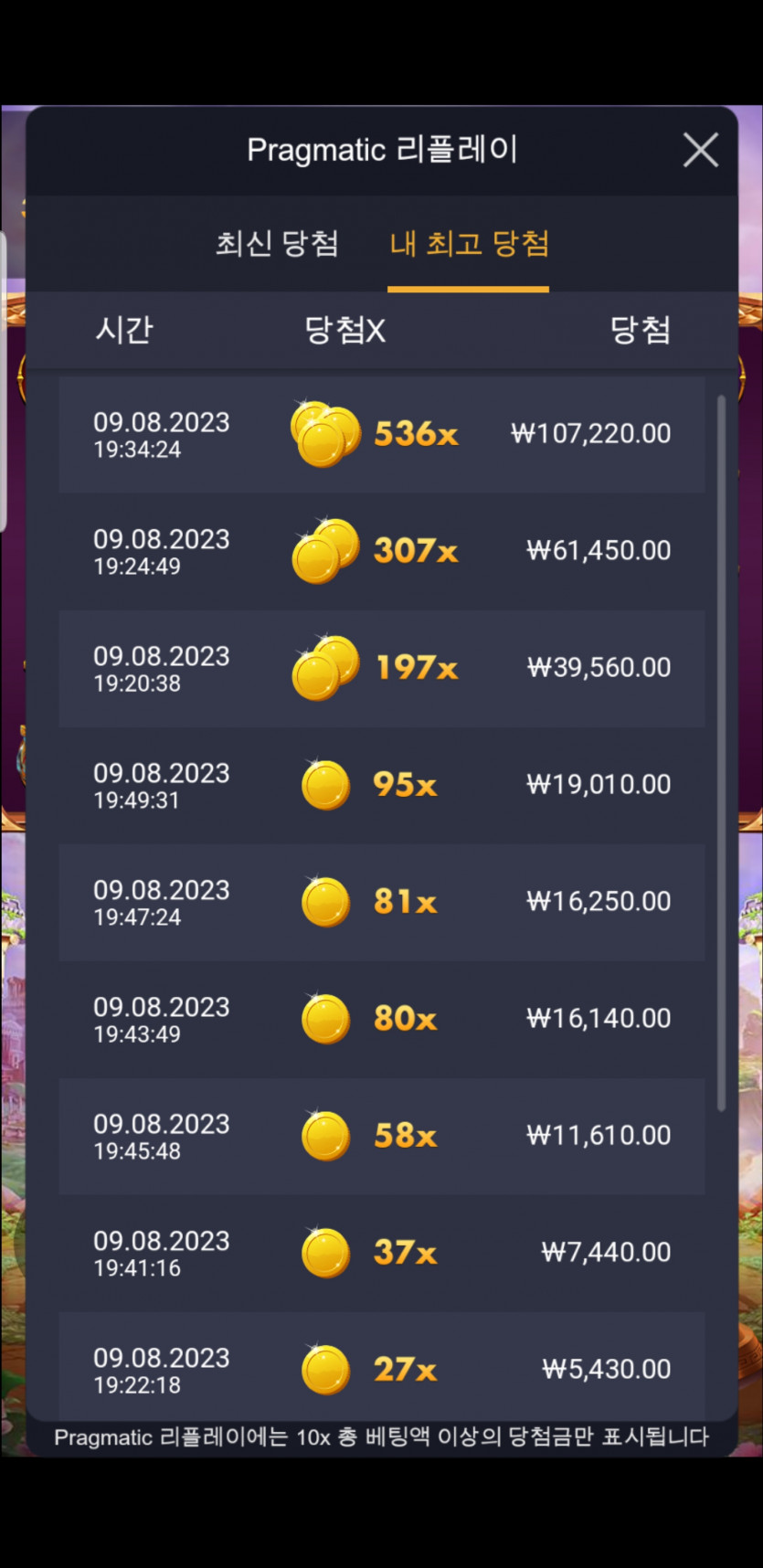Viewport: 763px width, 1568px height.
Task: Select the 내 최고 당첨 tab
Action: tap(469, 243)
